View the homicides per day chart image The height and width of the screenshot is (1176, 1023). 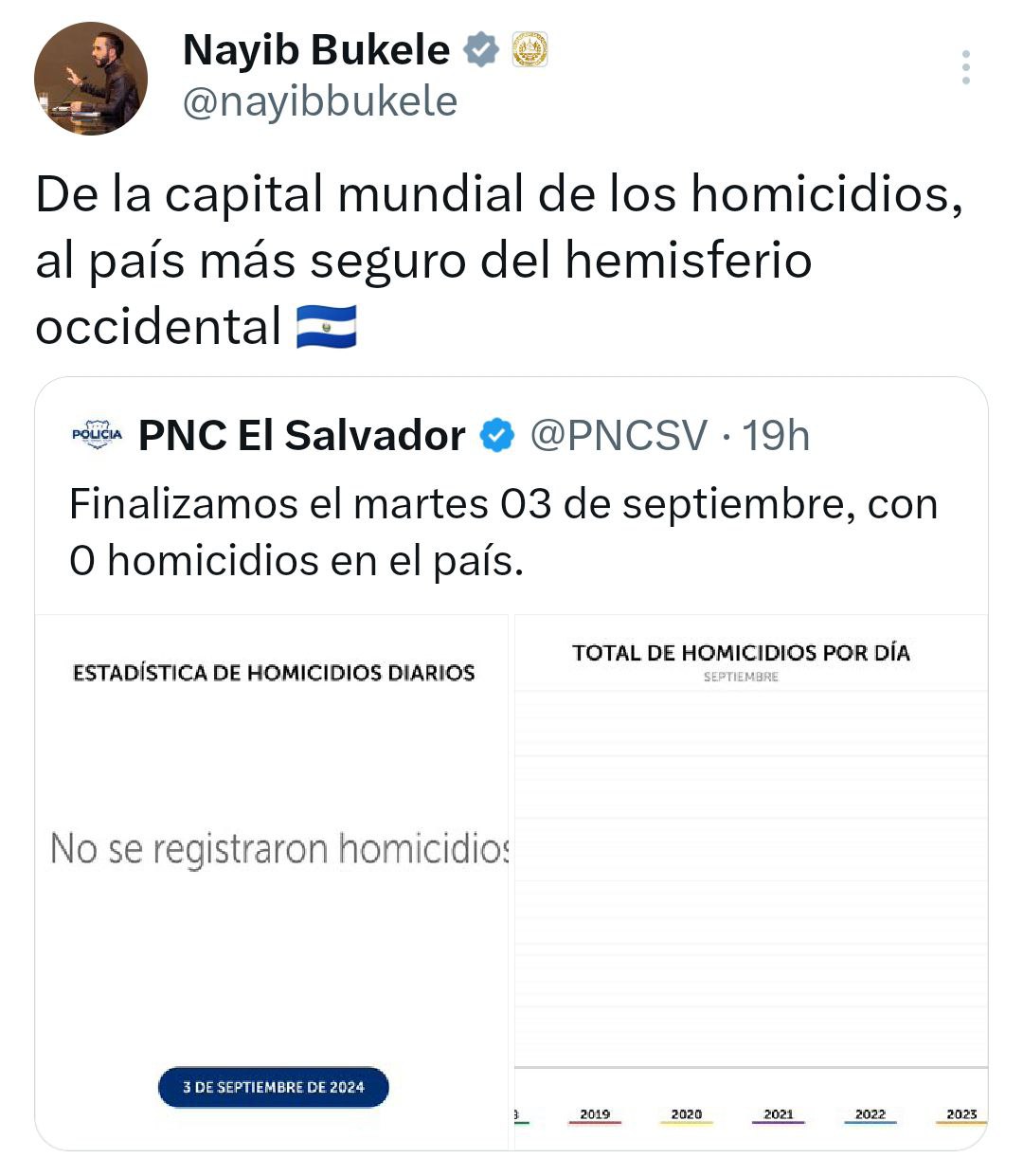pyautogui.click(x=750, y=881)
